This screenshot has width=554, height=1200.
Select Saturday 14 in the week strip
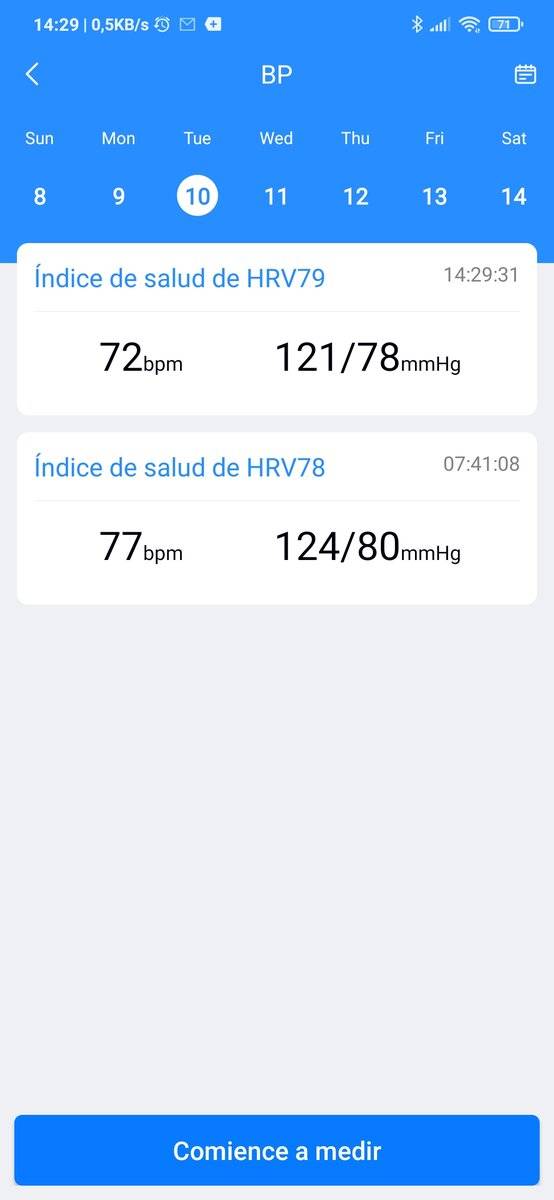[x=514, y=196]
